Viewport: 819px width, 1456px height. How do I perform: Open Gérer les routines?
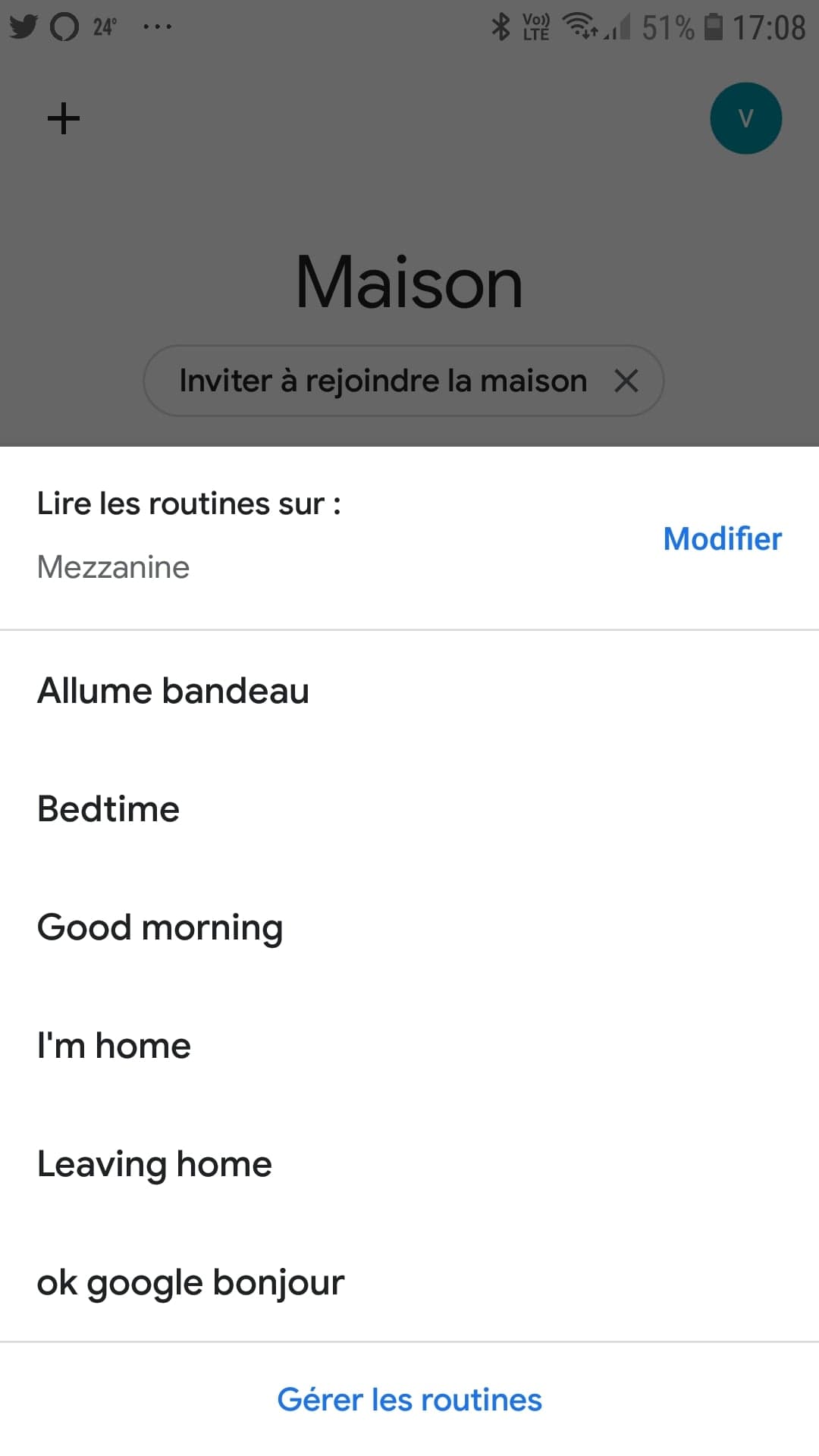point(409,1400)
